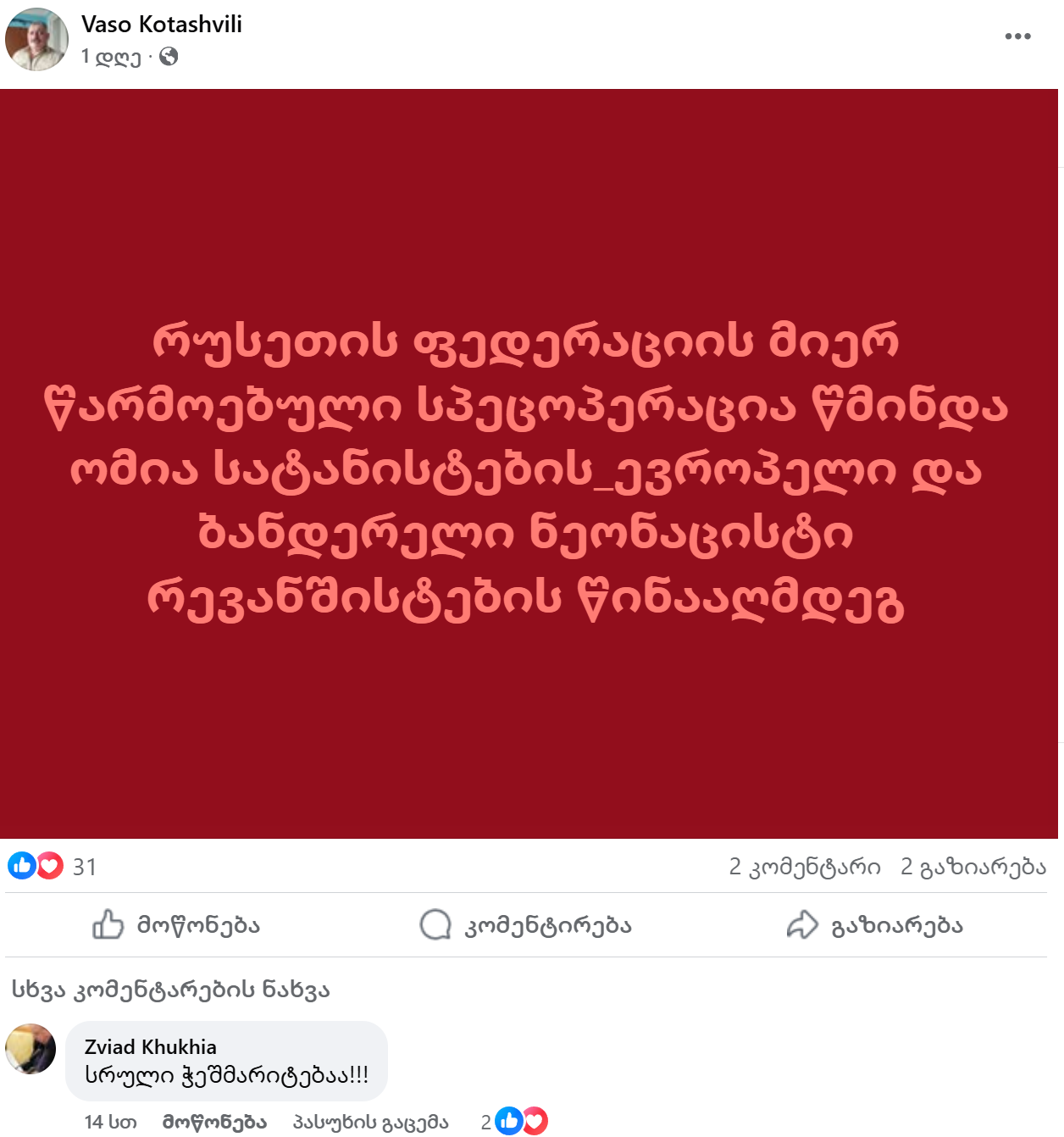1064x1137 pixels.
Task: Open Vaso Kotashvili's profile name link
Action: [x=161, y=25]
